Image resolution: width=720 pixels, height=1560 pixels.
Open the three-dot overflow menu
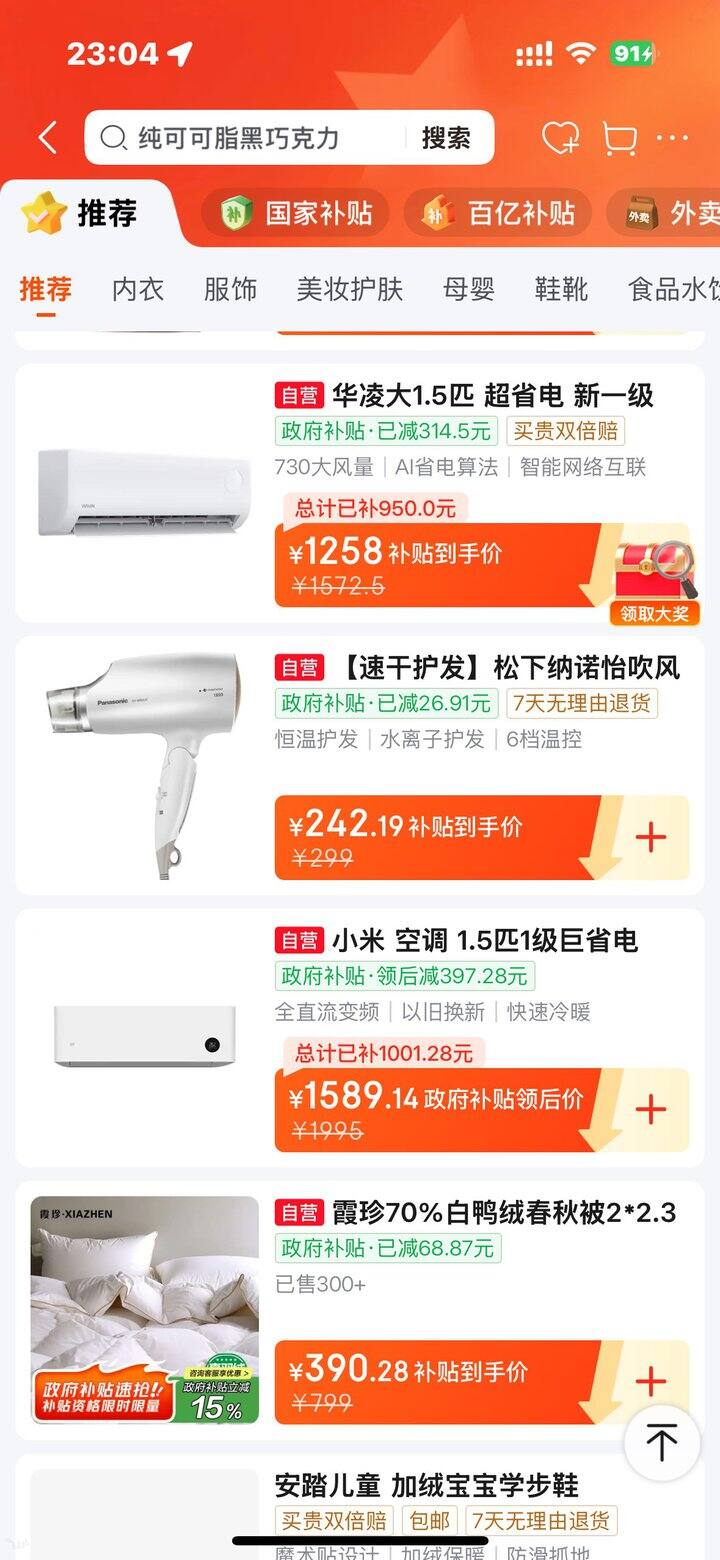[673, 138]
